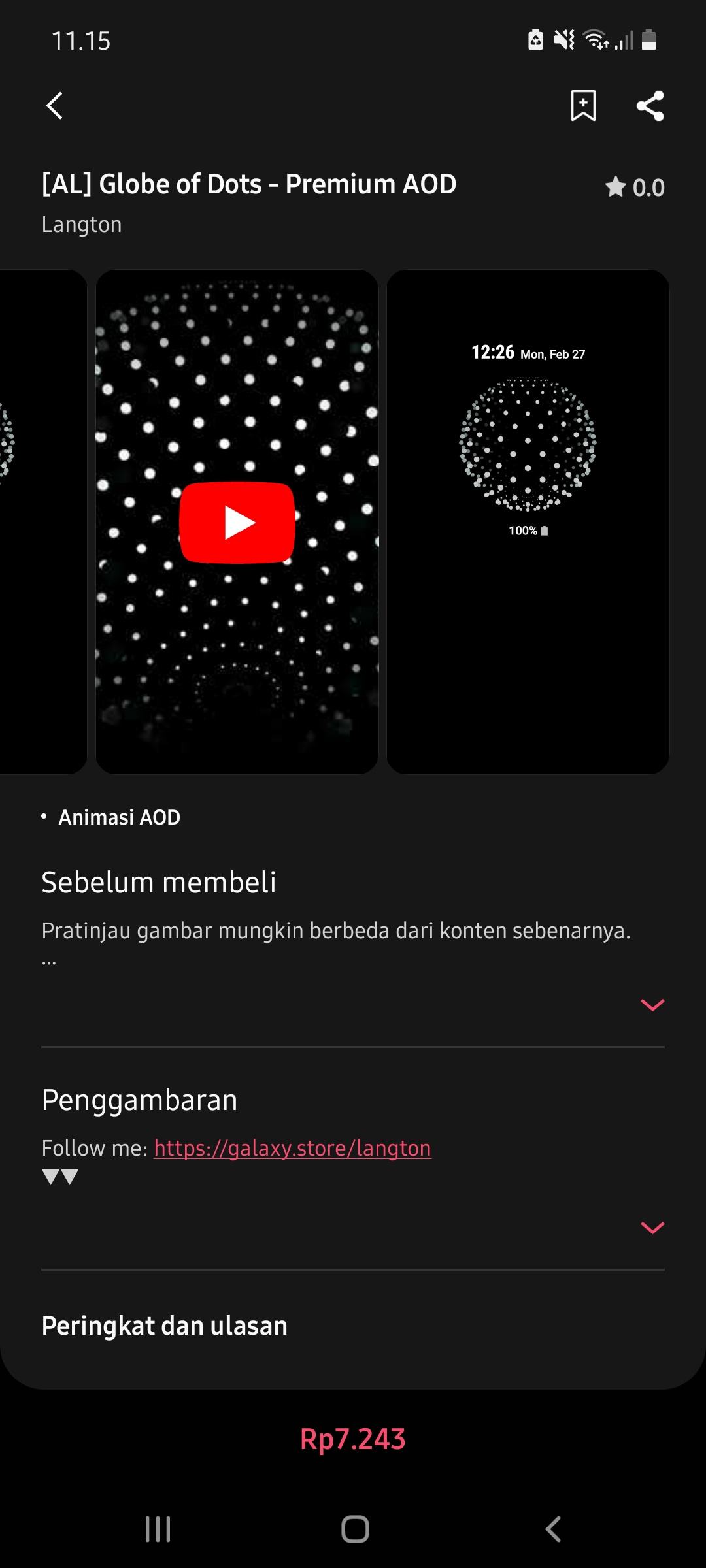Expand the Sebelum membeli section

(x=652, y=1005)
